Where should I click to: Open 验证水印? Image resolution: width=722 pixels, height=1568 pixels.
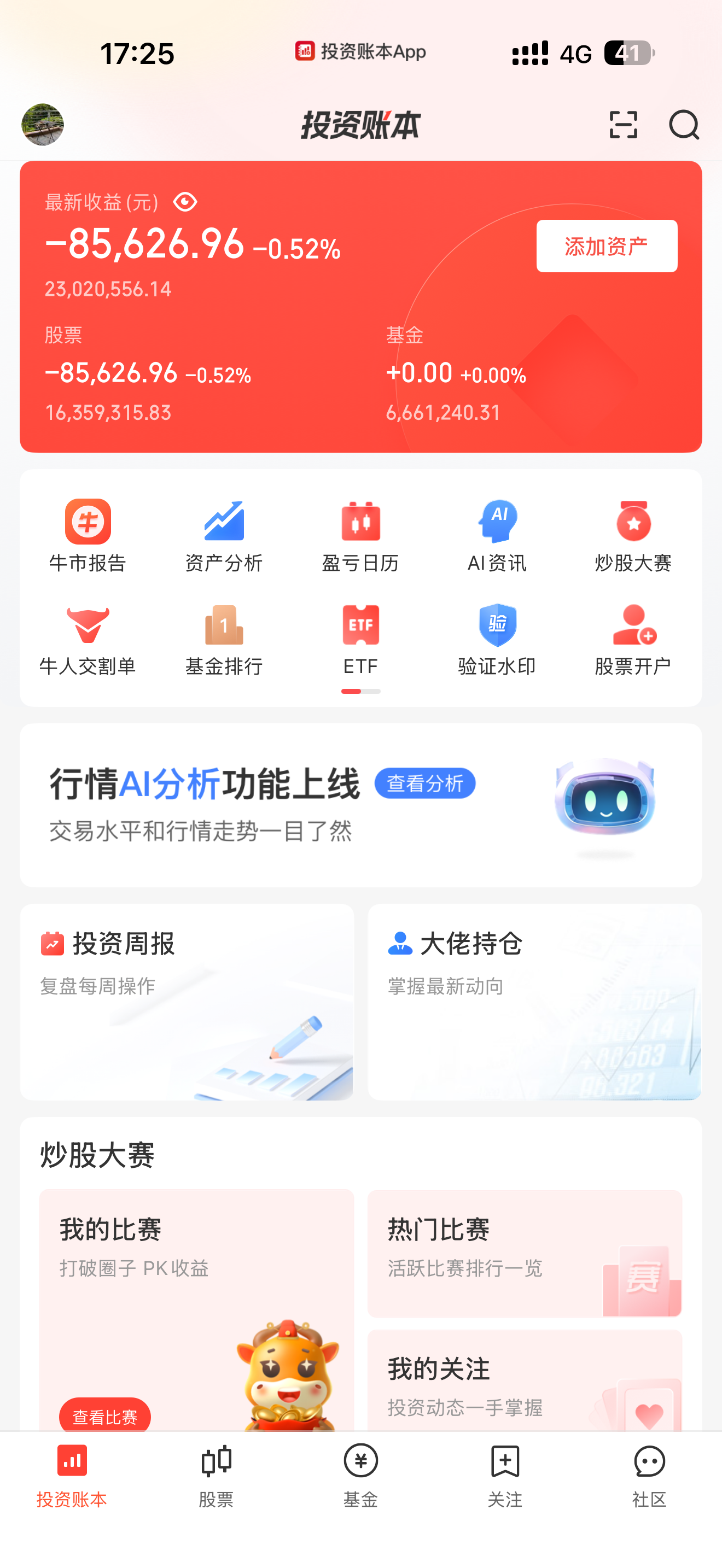497,639
